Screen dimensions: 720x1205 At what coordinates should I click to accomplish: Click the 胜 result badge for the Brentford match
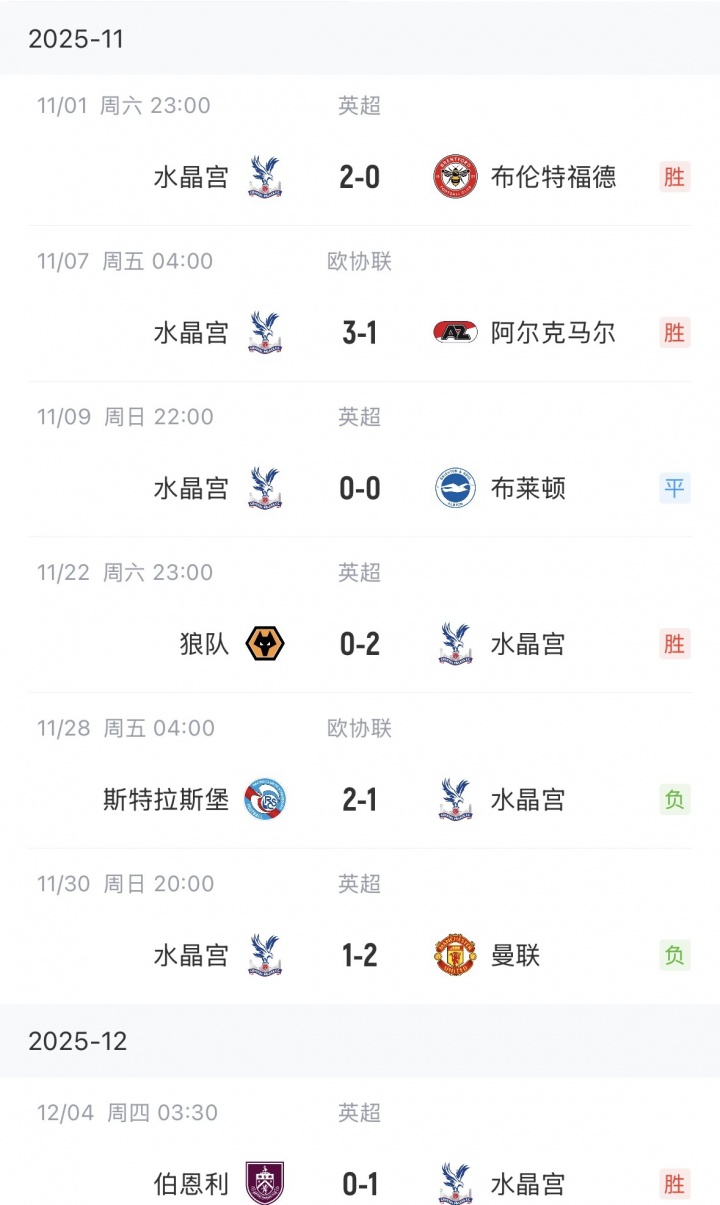coord(675,177)
